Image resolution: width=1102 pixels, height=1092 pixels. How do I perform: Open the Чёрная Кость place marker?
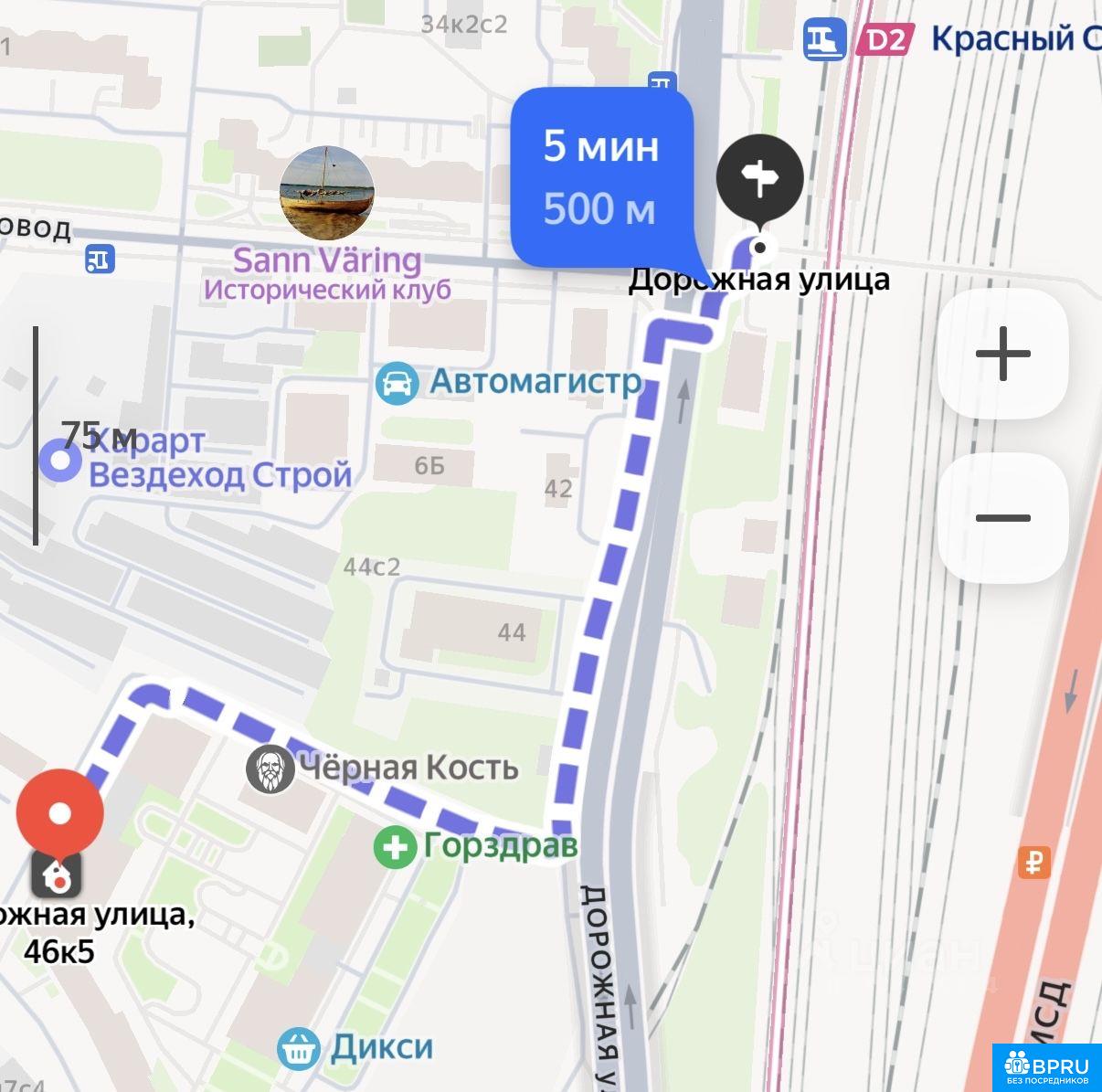tap(270, 769)
